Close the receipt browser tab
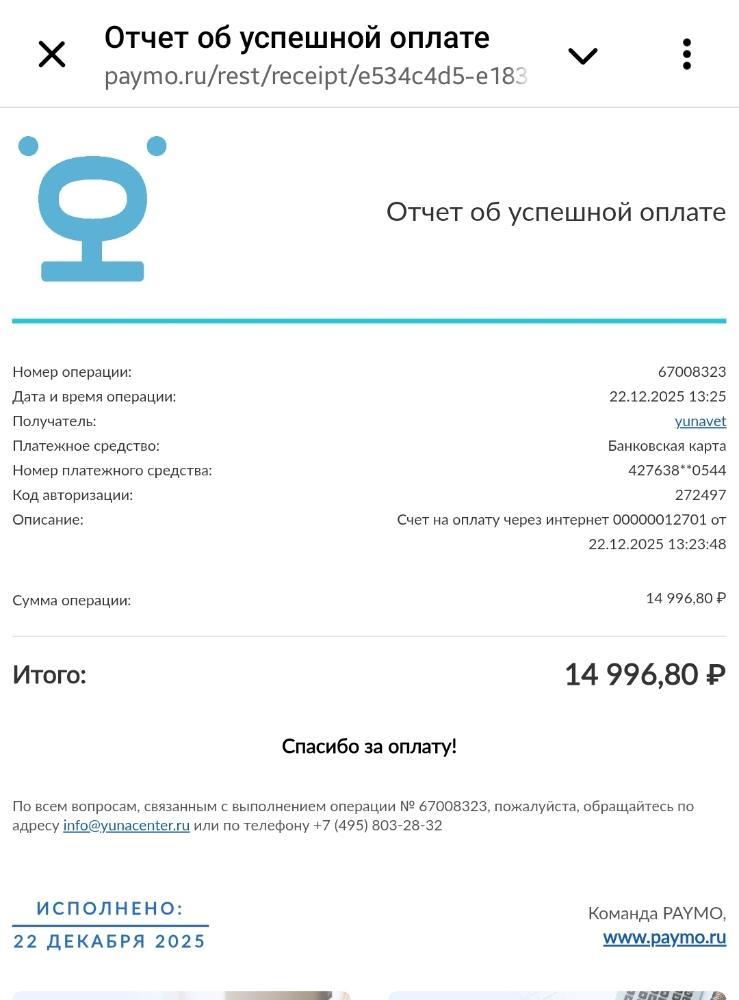Image resolution: width=739 pixels, height=1000 pixels. (x=51, y=54)
